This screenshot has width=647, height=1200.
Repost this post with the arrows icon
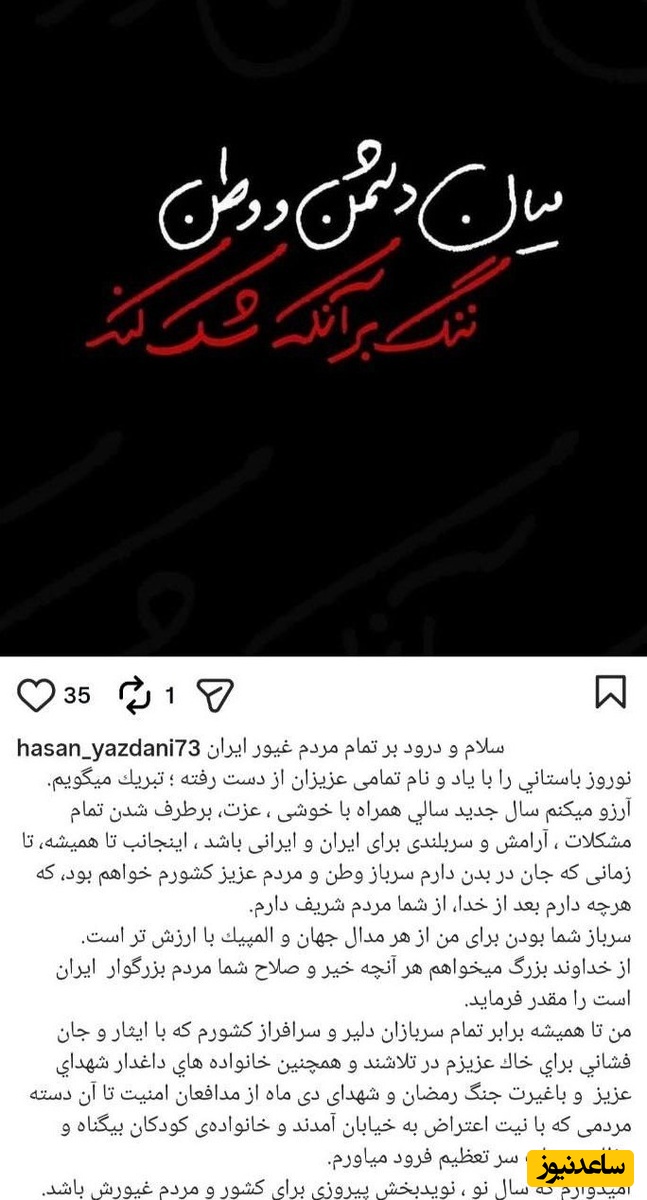pos(133,695)
